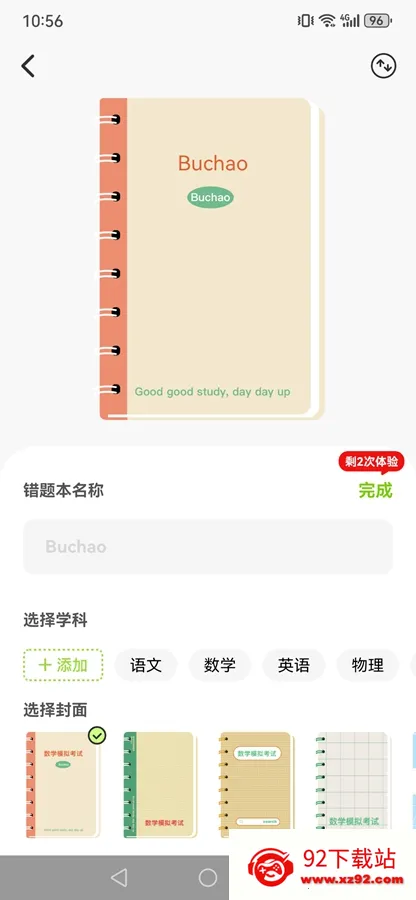Screen dimensions: 416x900
Task: Choose the 数学 subject chip
Action: [x=220, y=665]
